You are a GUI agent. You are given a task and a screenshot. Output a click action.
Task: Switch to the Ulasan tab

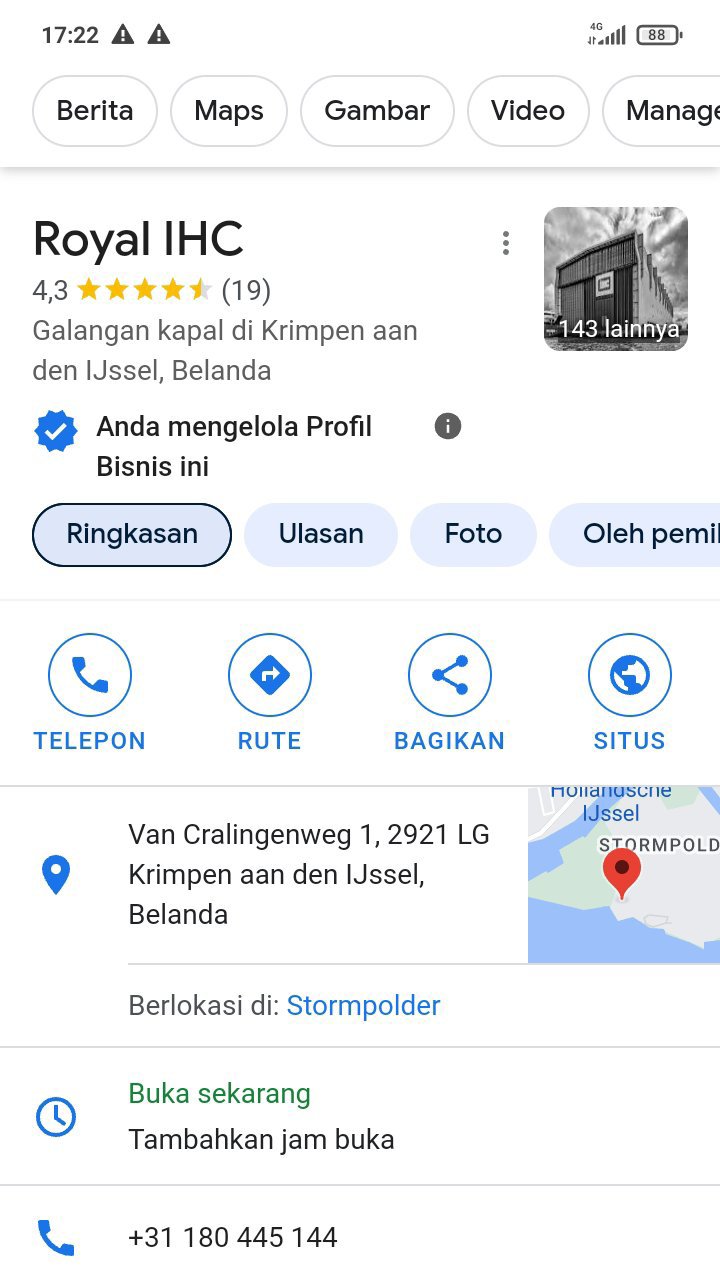pyautogui.click(x=321, y=535)
